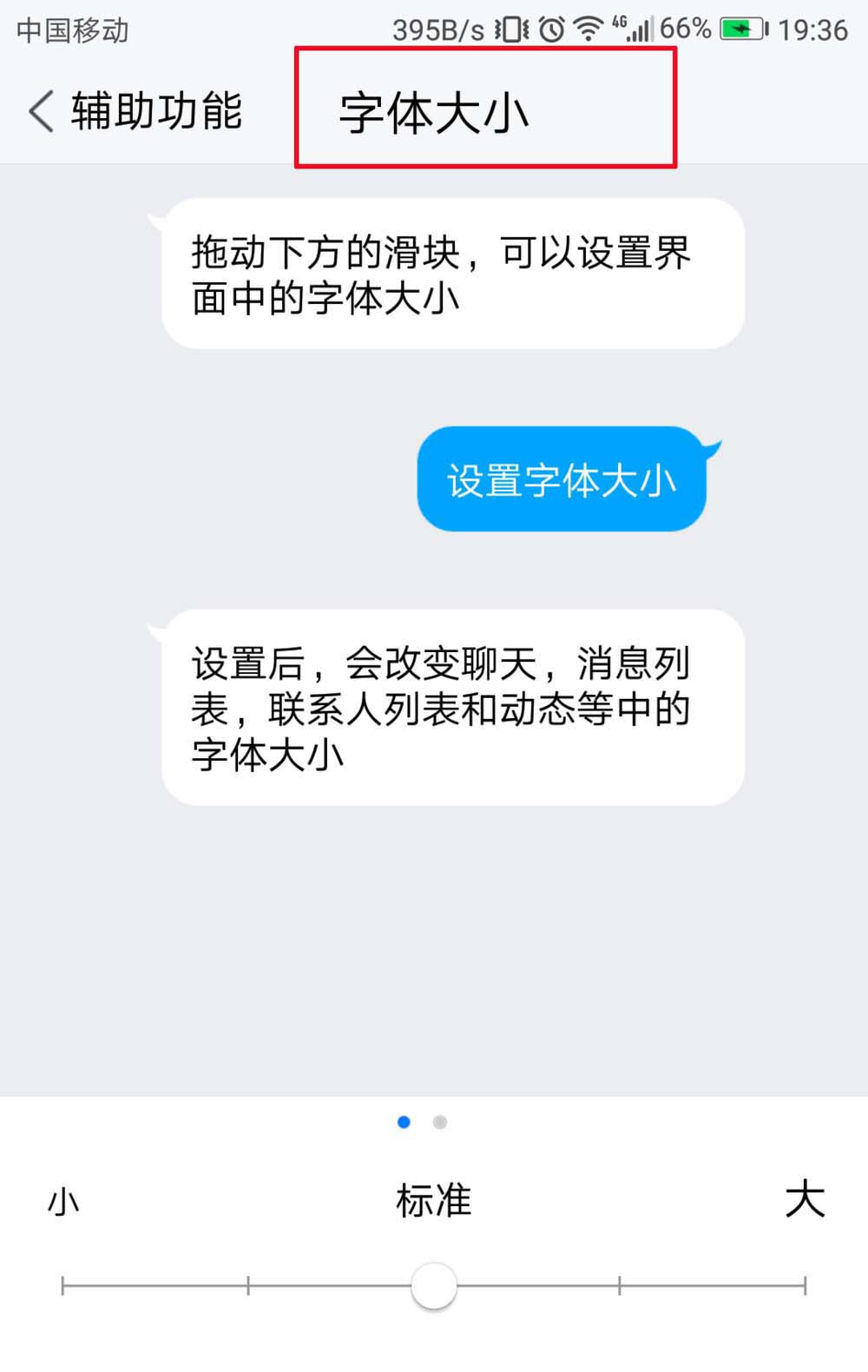Image resolution: width=868 pixels, height=1372 pixels.
Task: Select the first page indicator dot
Action: 404,1122
